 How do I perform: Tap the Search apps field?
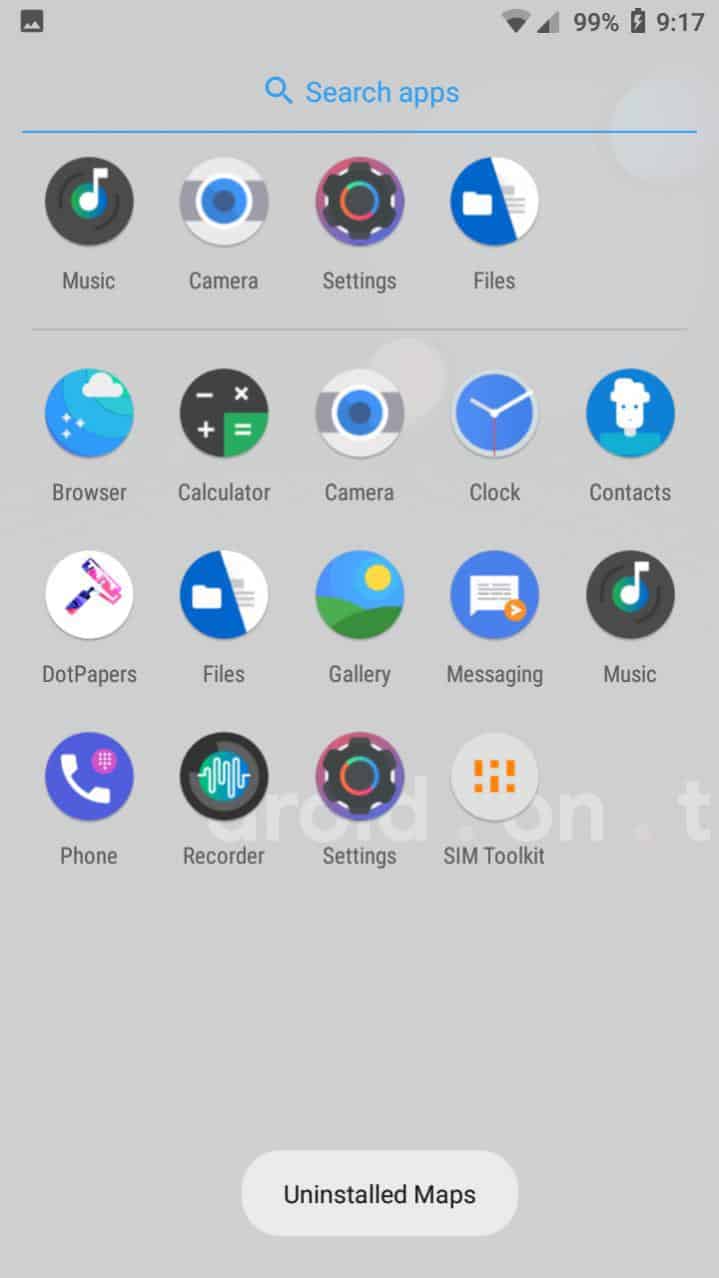click(360, 93)
